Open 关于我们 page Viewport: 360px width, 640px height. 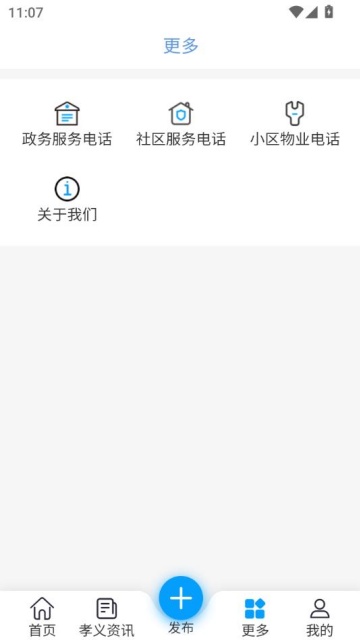67,199
